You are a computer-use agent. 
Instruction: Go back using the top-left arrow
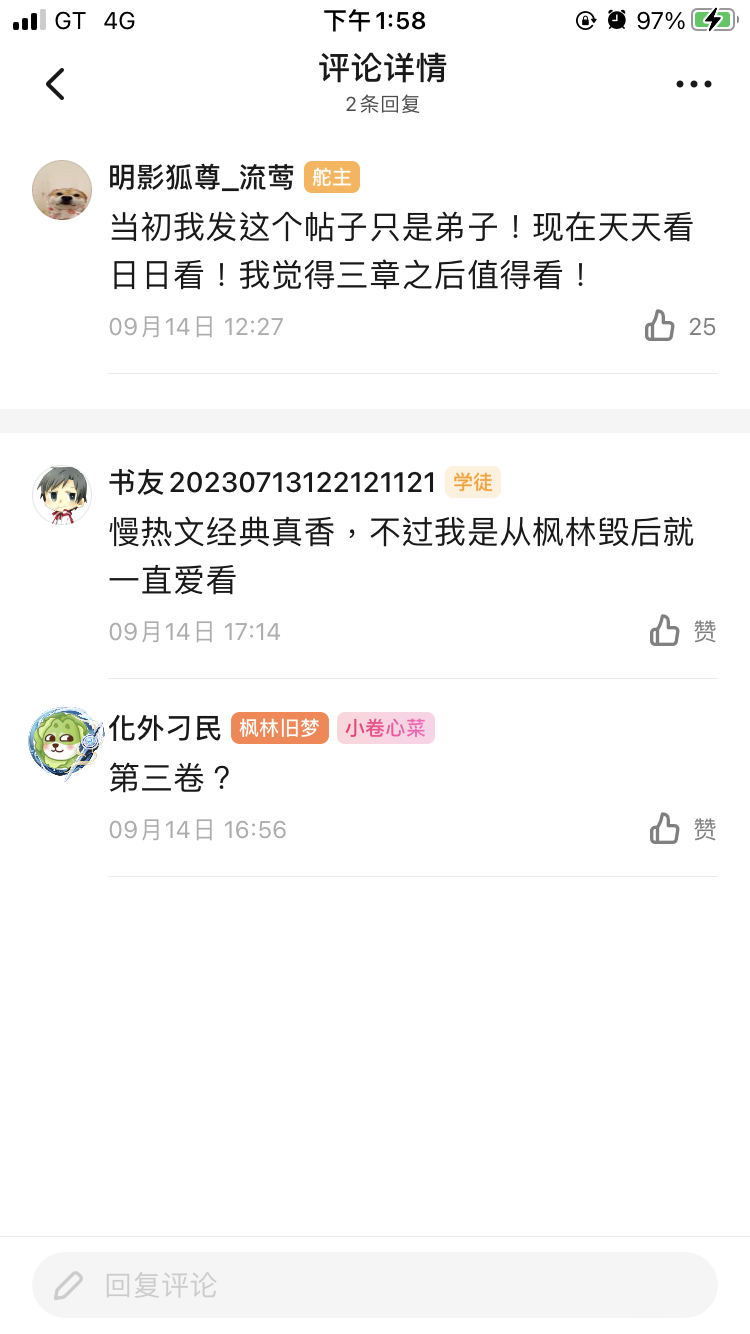(x=55, y=84)
